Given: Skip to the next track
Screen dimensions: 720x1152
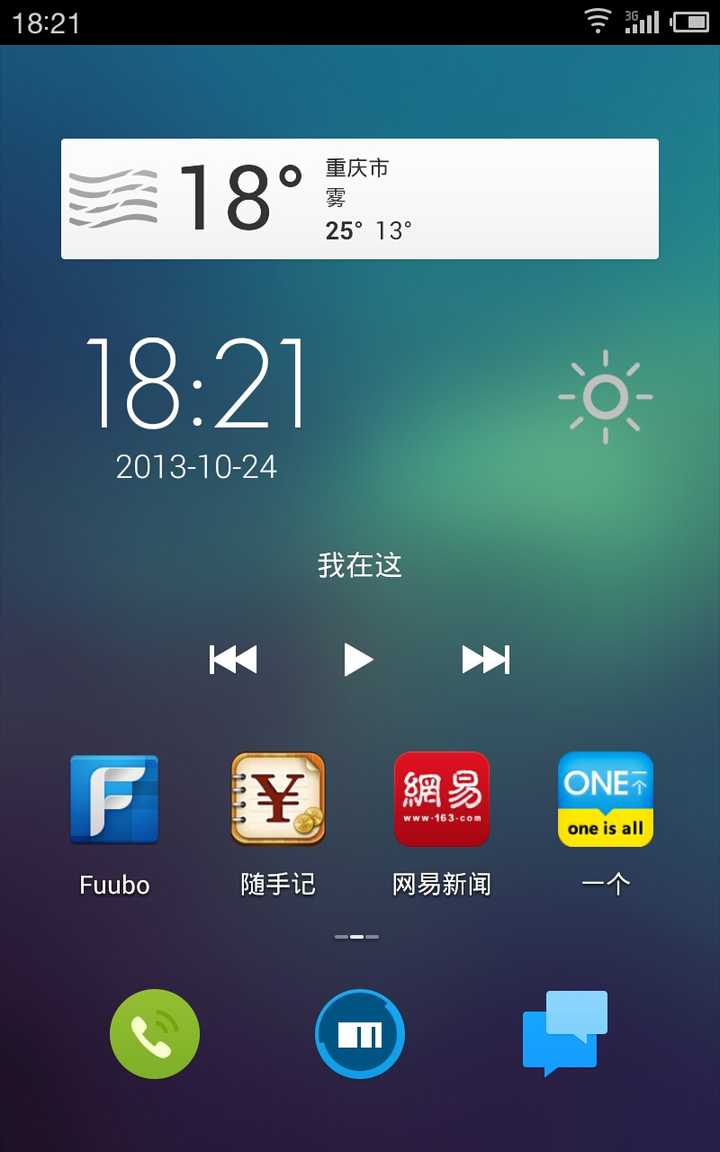Looking at the screenshot, I should coord(486,660).
